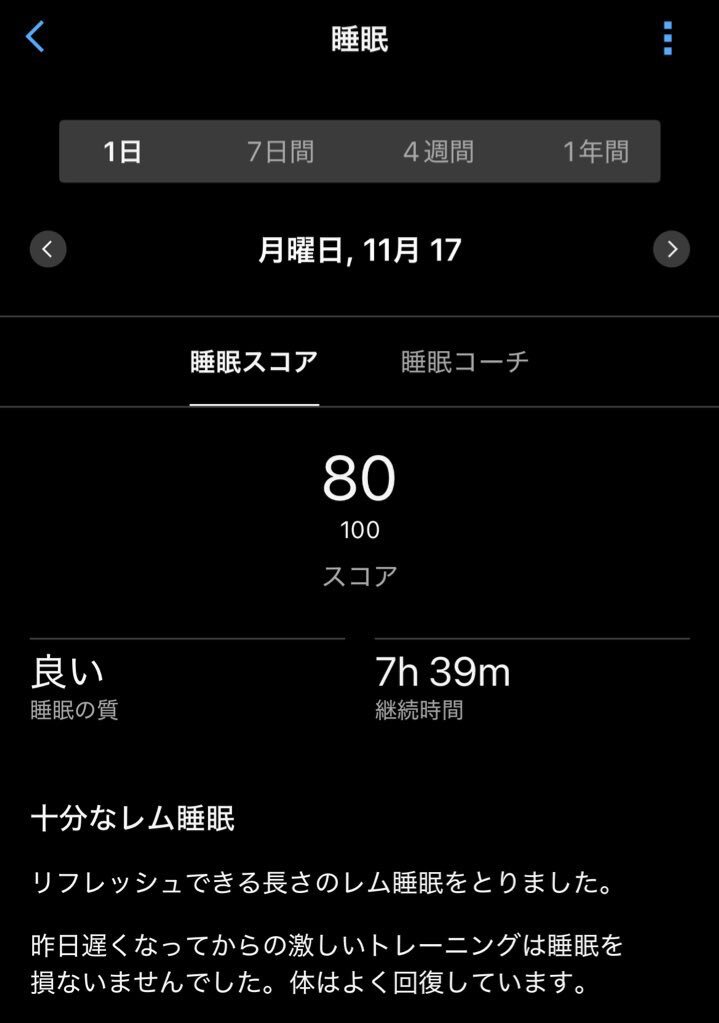Image resolution: width=719 pixels, height=1023 pixels.
Task: Switch to the 4週間 view
Action: (438, 152)
